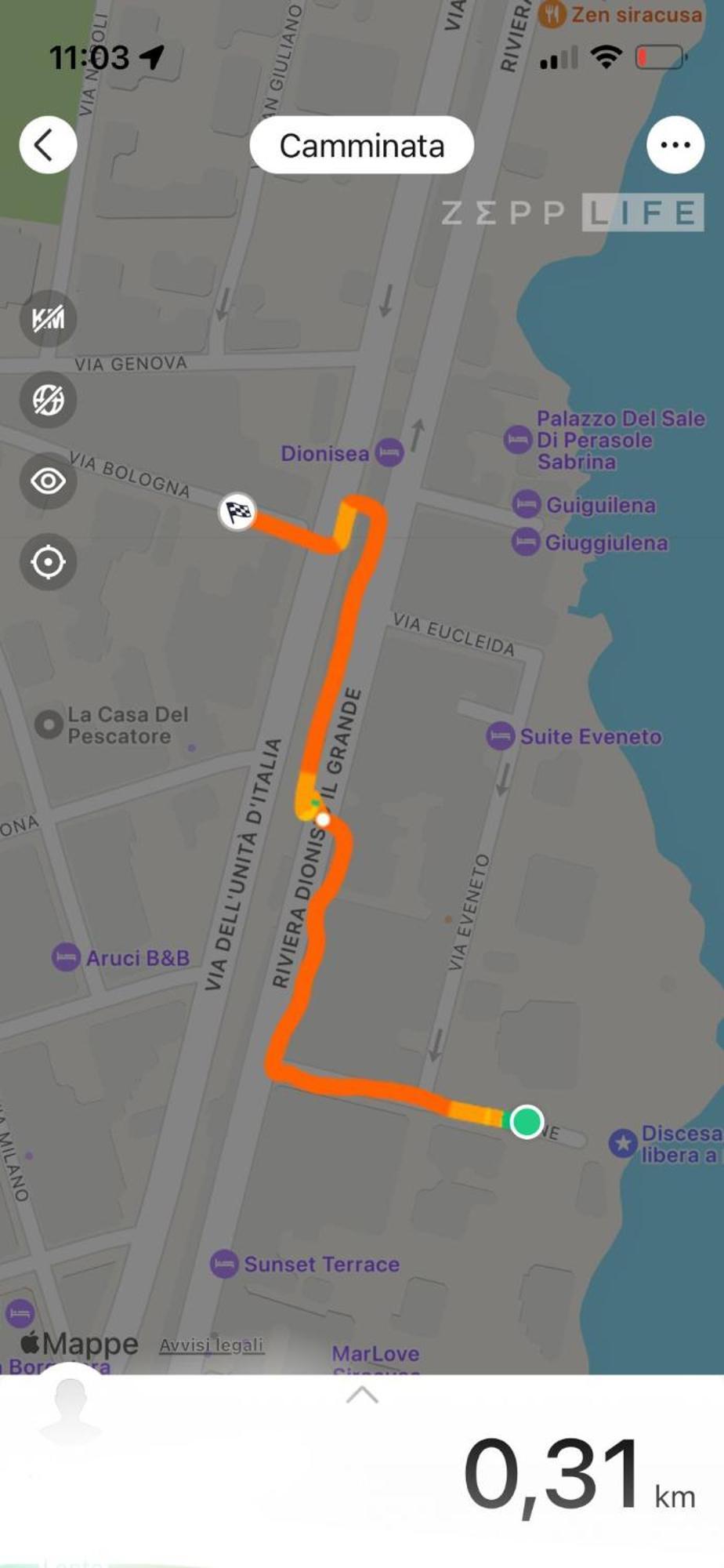Toggle the kilometer markers on the map

point(48,318)
